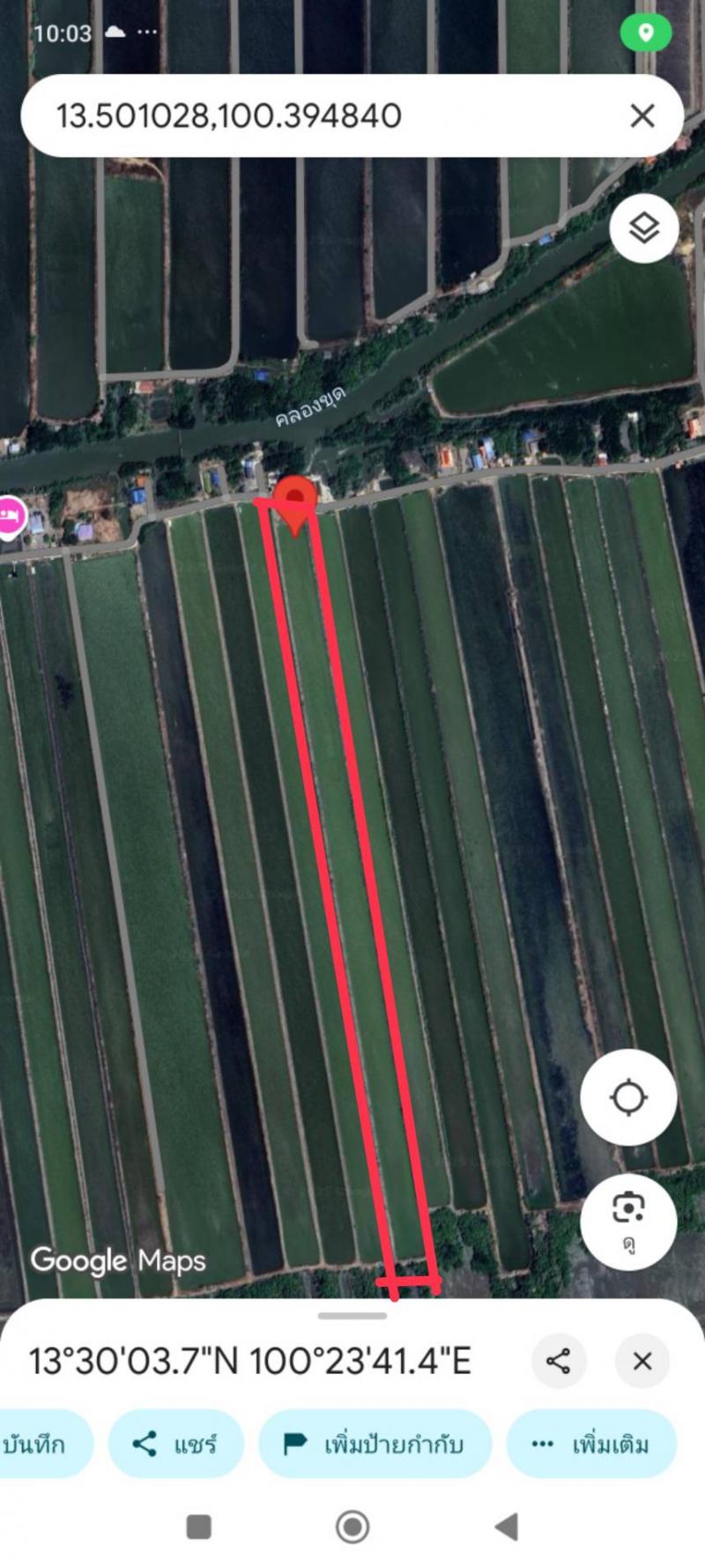
Task: Go back using system back button
Action: 507,1527
